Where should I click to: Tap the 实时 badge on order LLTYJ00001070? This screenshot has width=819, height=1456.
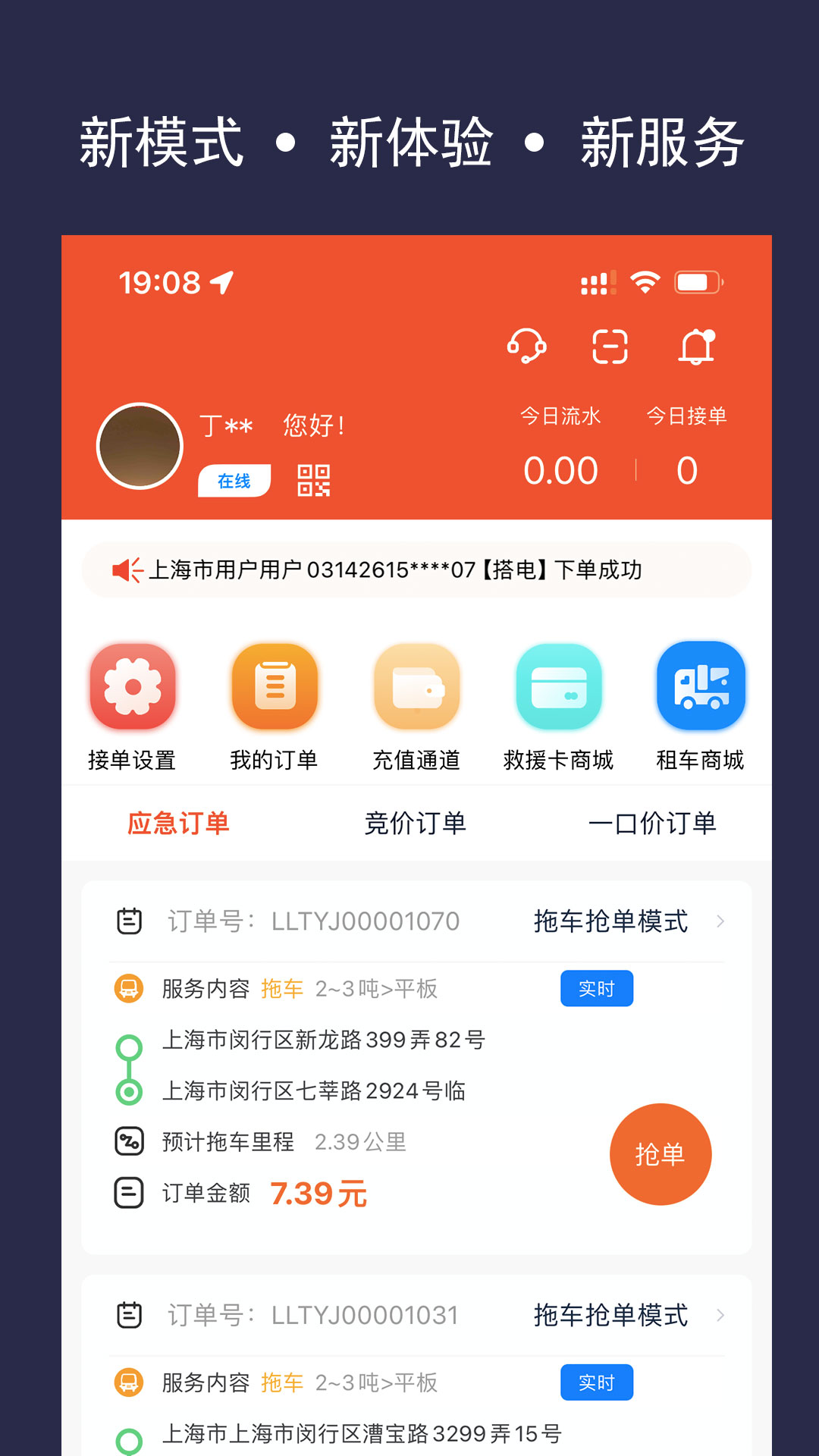pos(597,988)
